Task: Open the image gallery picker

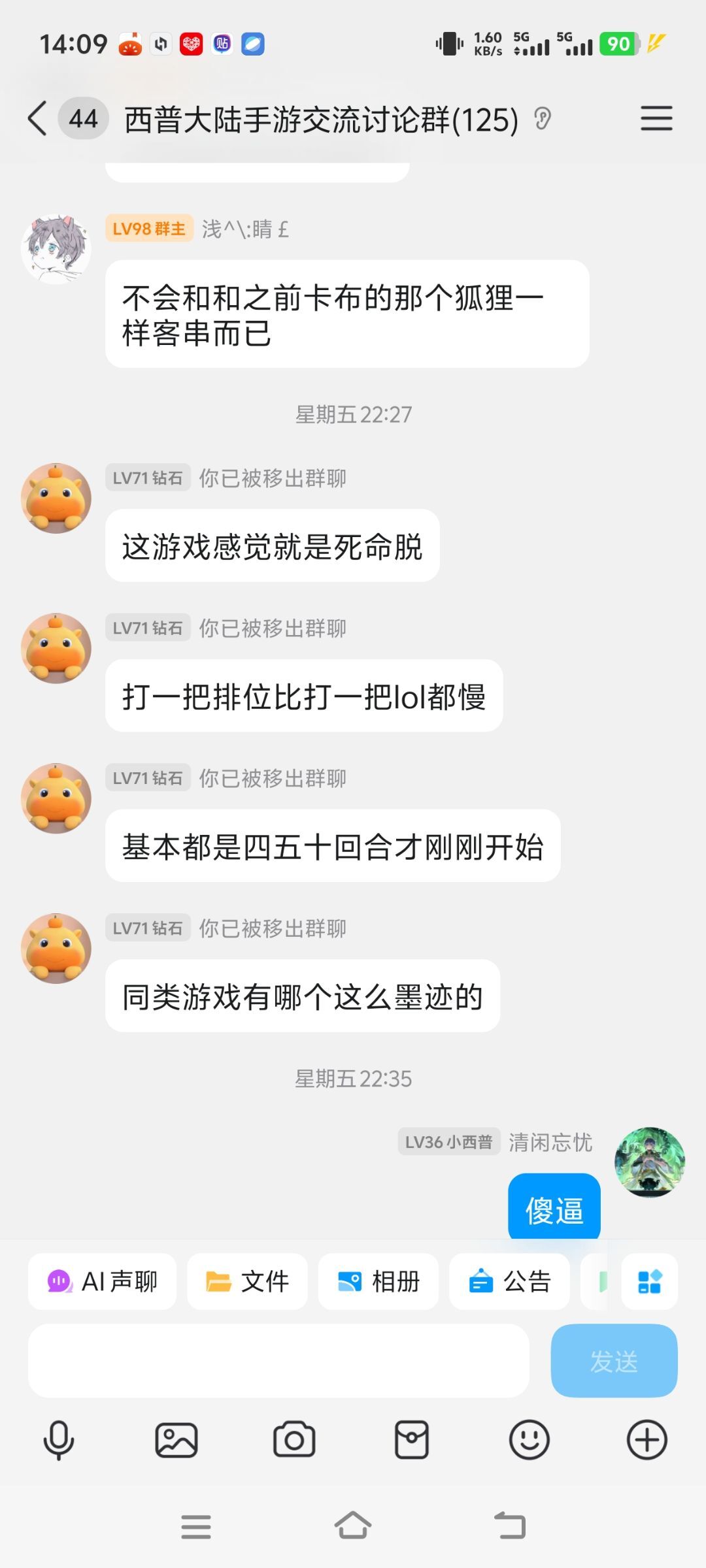Action: pyautogui.click(x=176, y=1440)
